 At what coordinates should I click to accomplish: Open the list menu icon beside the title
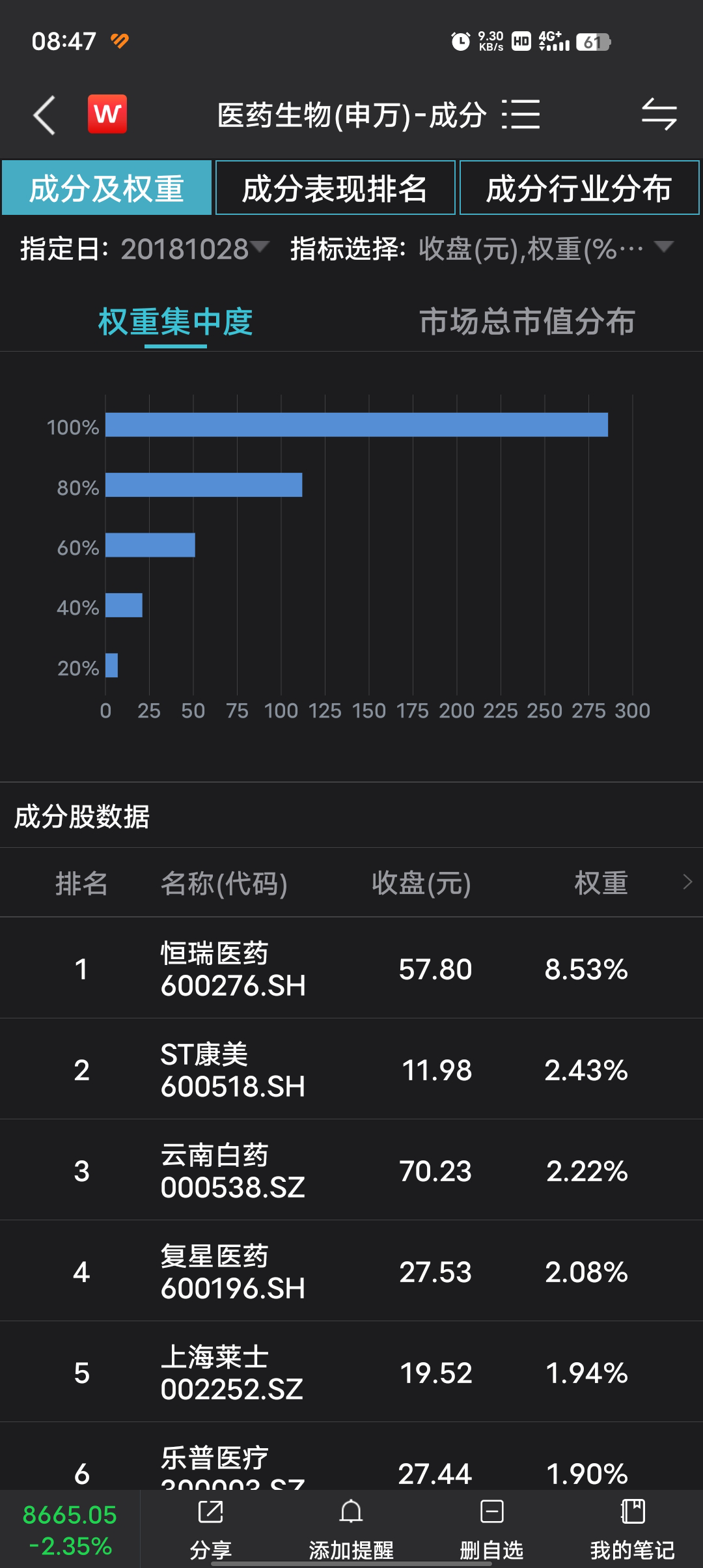(521, 115)
